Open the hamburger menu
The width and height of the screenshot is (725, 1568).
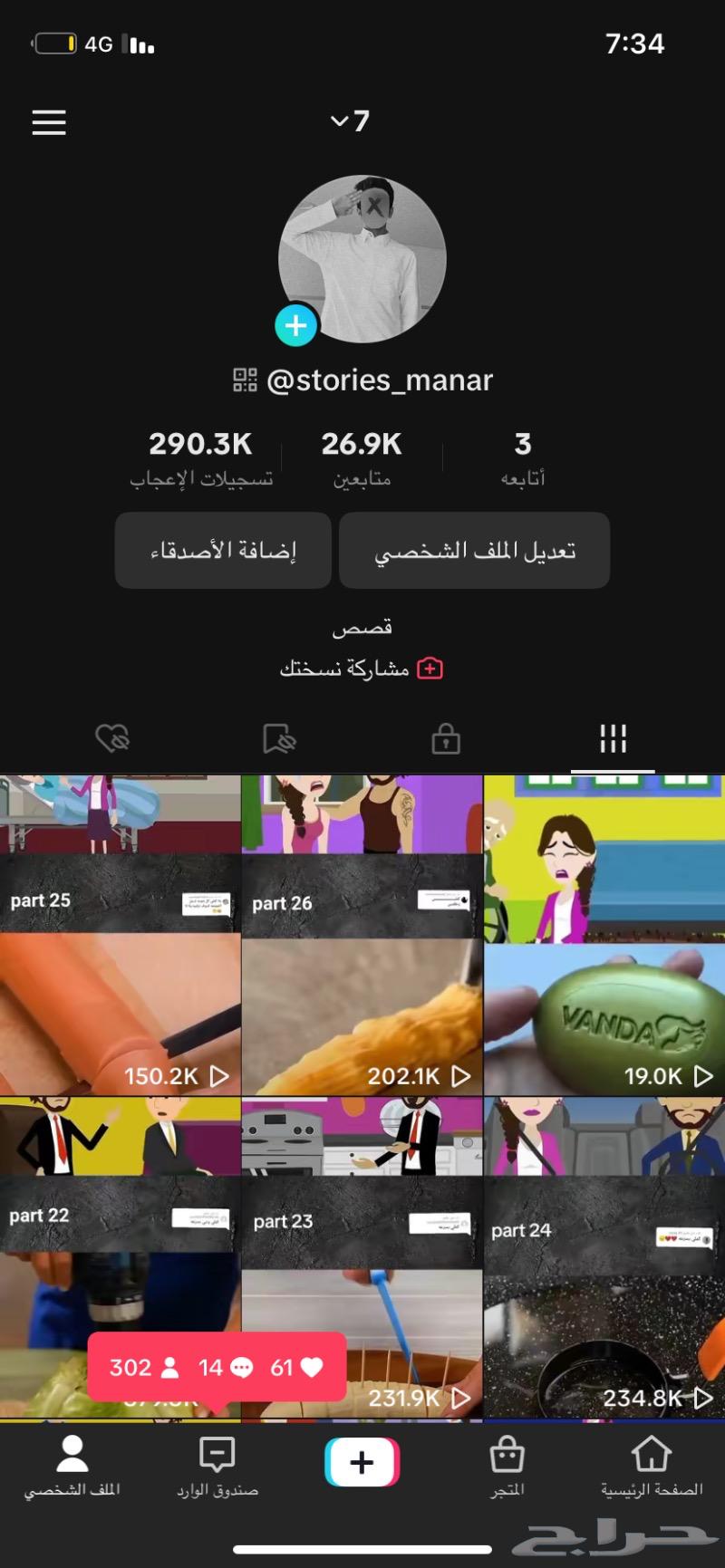tap(49, 122)
